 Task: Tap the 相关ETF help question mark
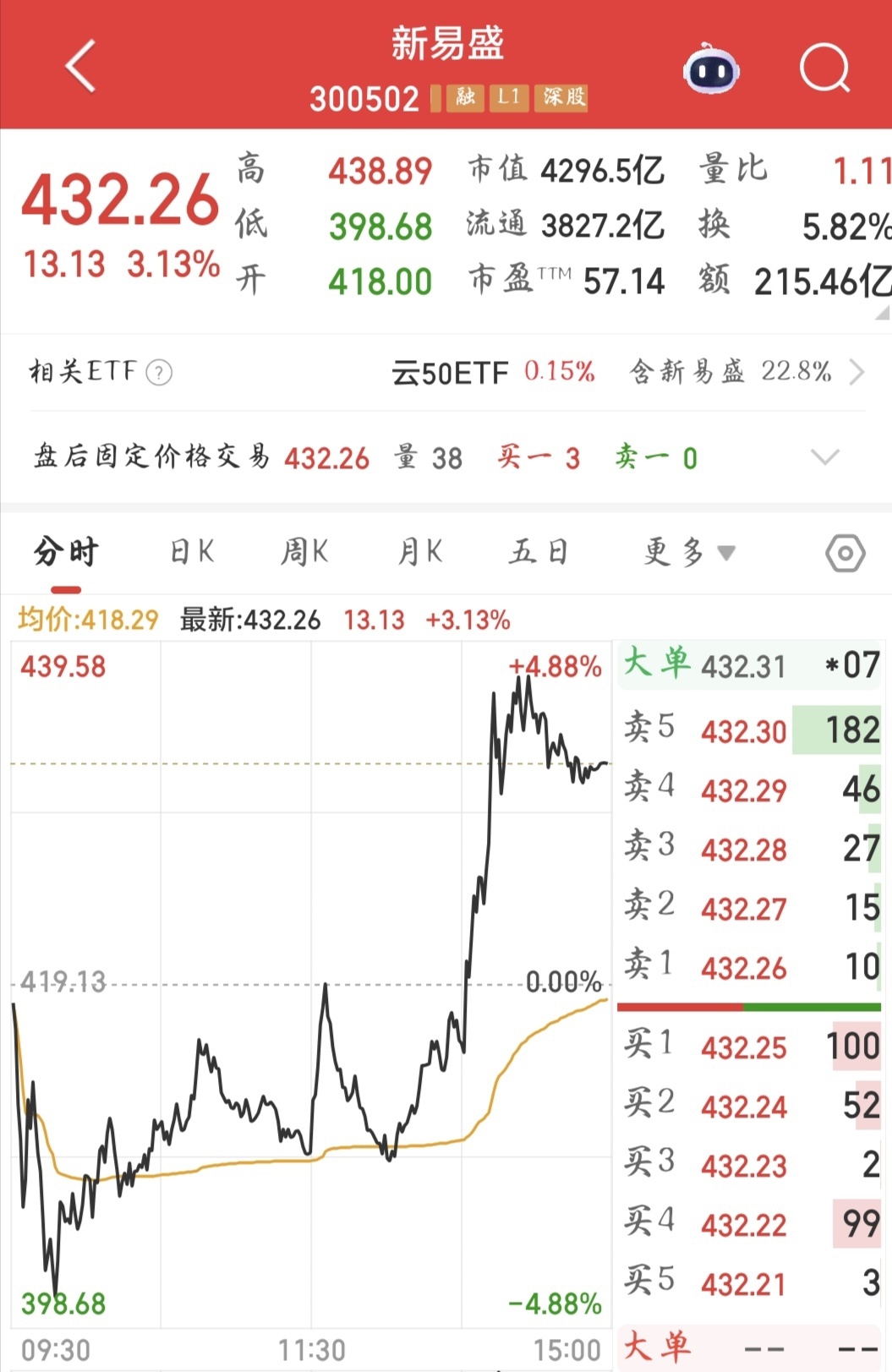[159, 373]
